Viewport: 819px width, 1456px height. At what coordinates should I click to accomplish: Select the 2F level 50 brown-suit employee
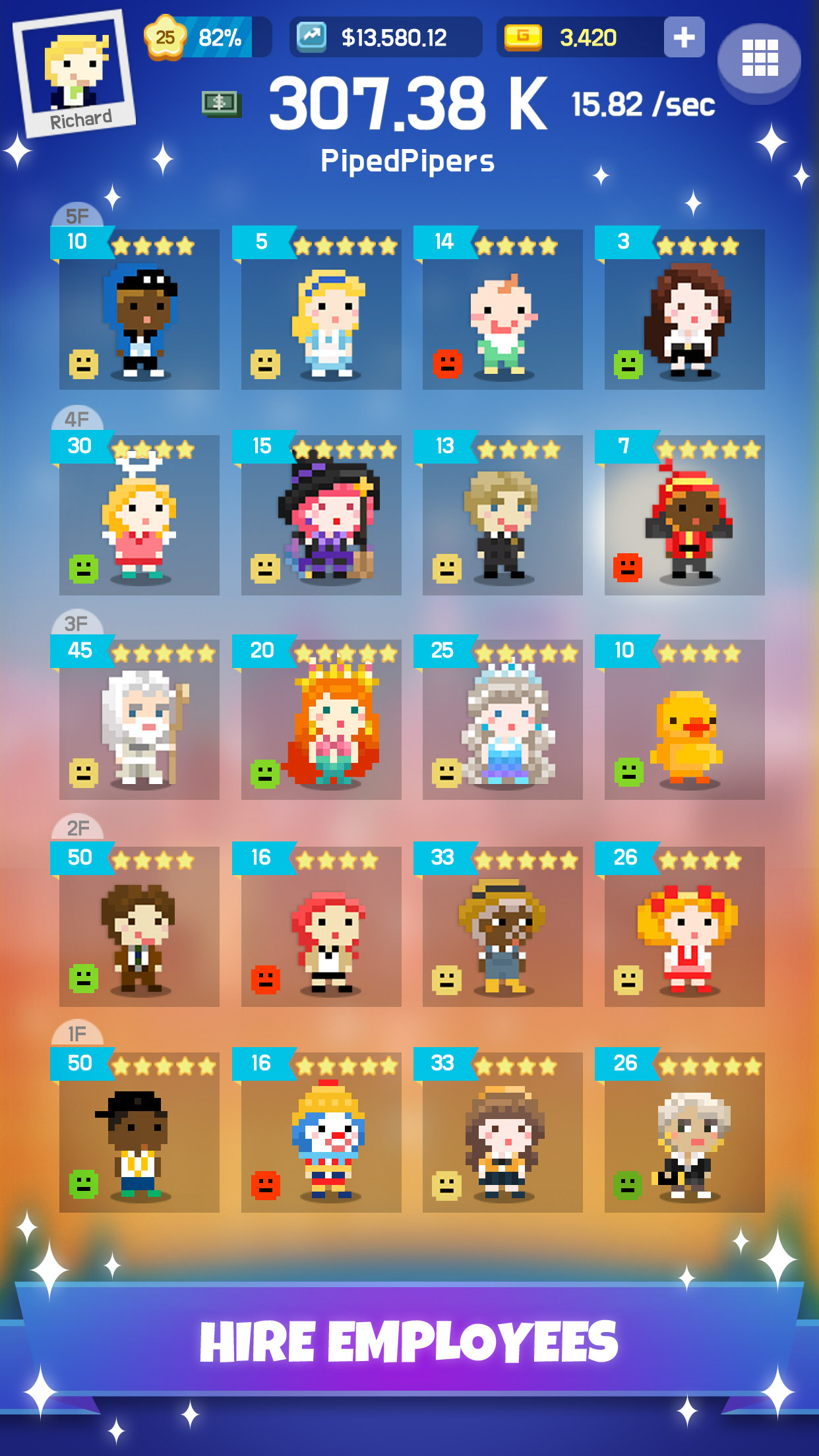[x=139, y=926]
